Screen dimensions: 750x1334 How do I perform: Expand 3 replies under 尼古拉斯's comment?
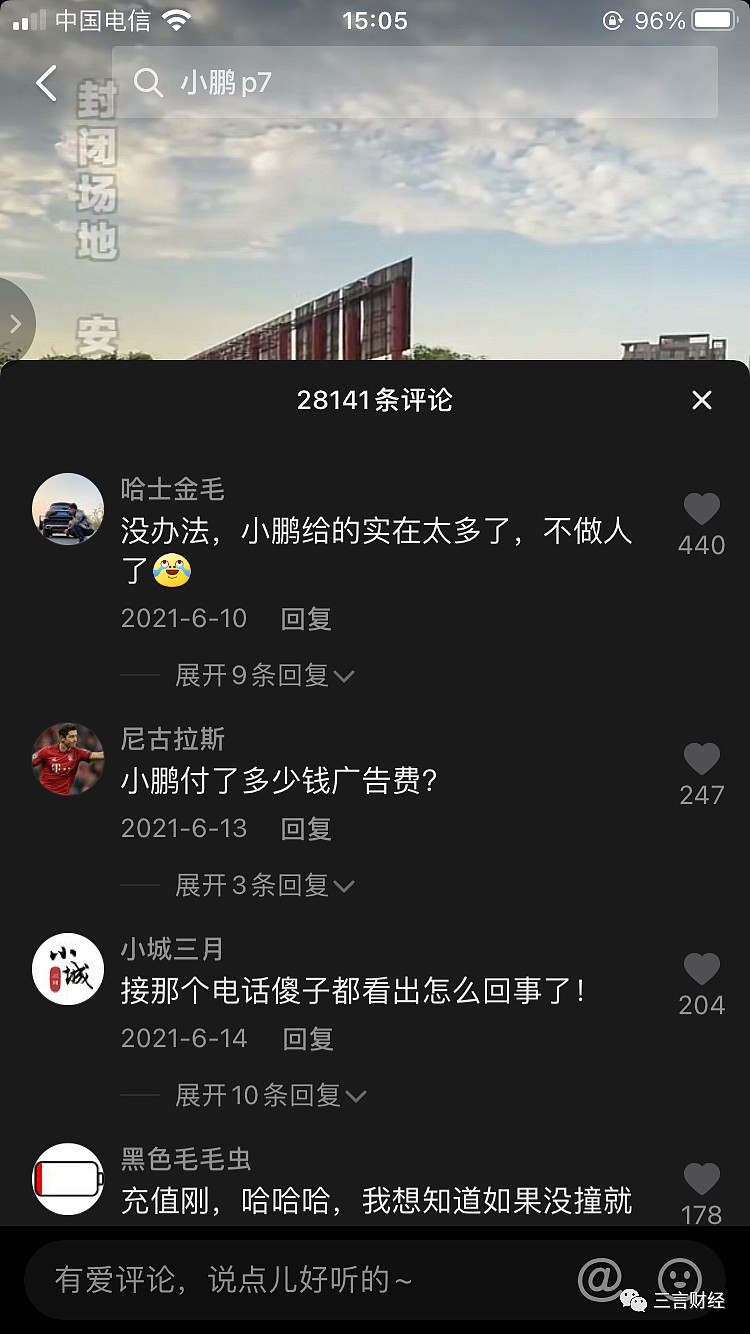pyautogui.click(x=264, y=886)
